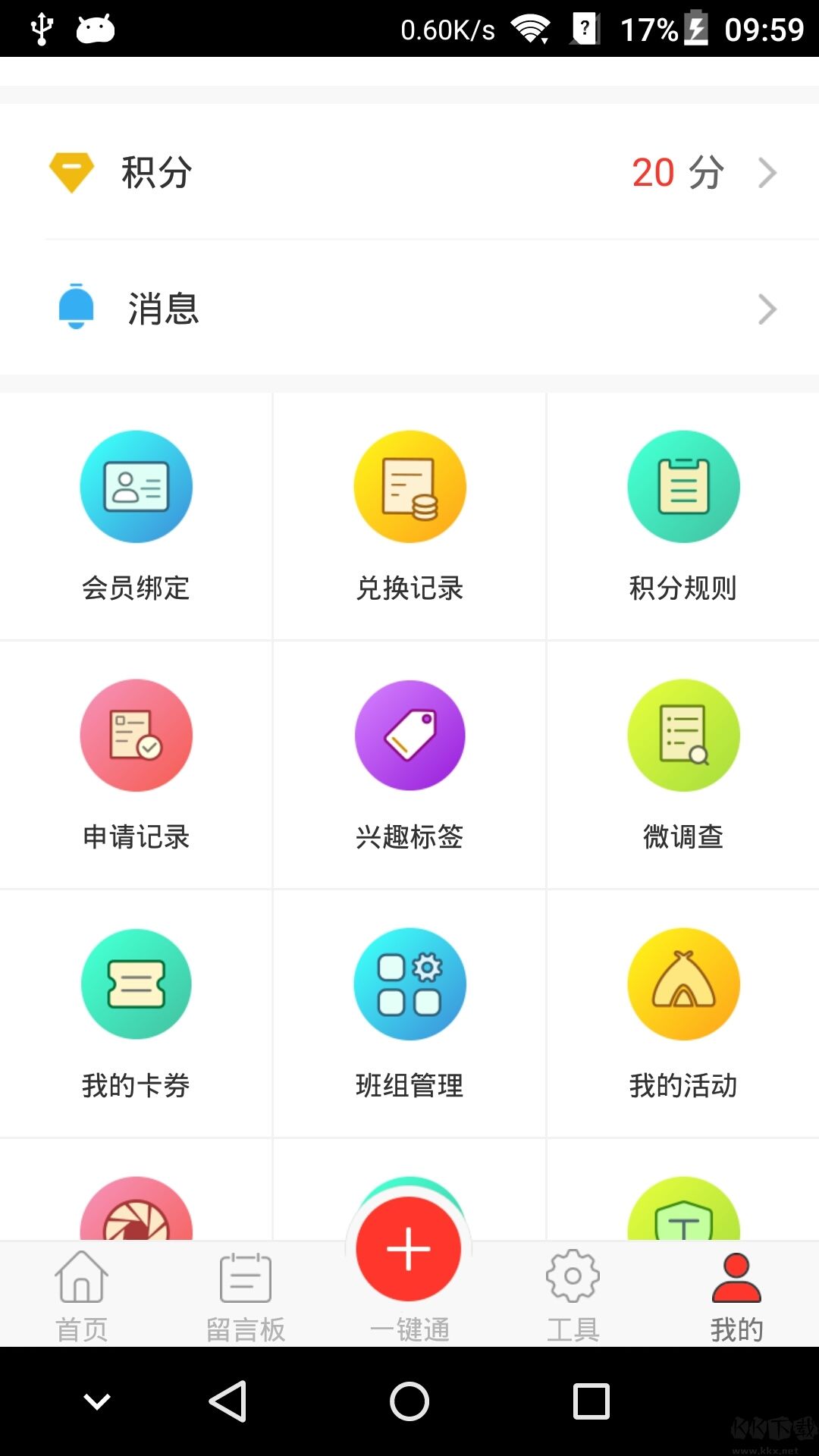Screen dimensions: 819x1456
Task: Open the 积分 points diamond icon
Action: (x=71, y=170)
